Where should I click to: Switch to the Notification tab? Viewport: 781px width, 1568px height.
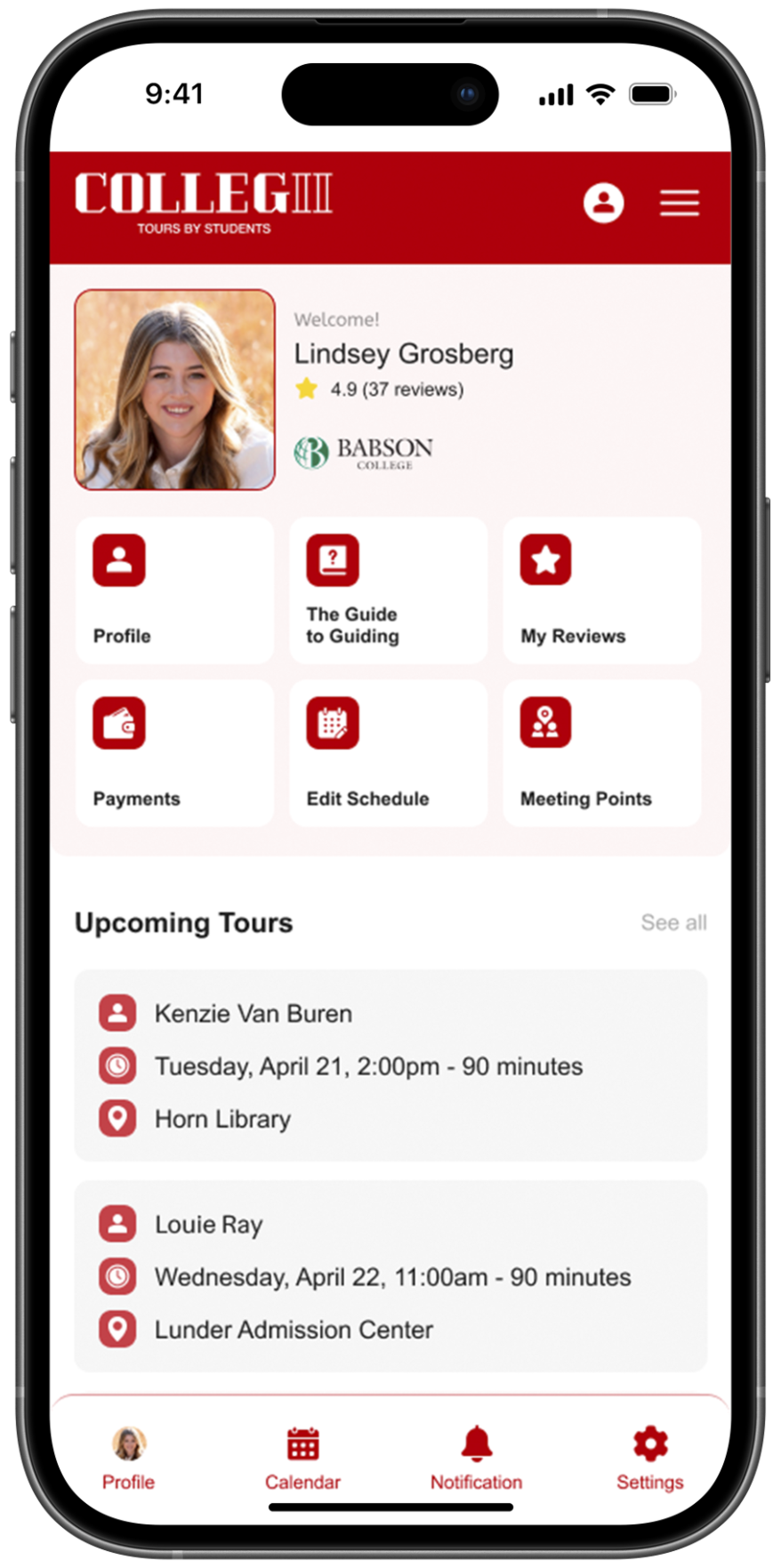(x=477, y=1459)
